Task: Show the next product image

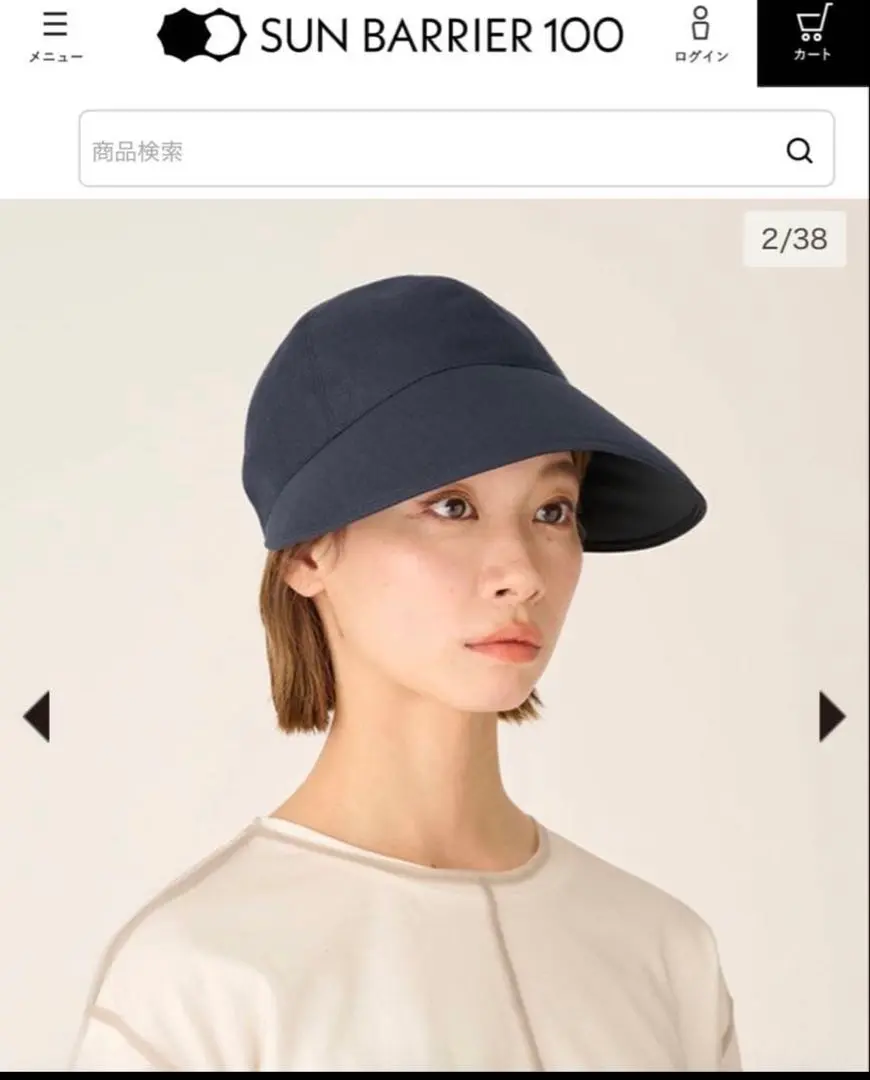Action: [832, 716]
